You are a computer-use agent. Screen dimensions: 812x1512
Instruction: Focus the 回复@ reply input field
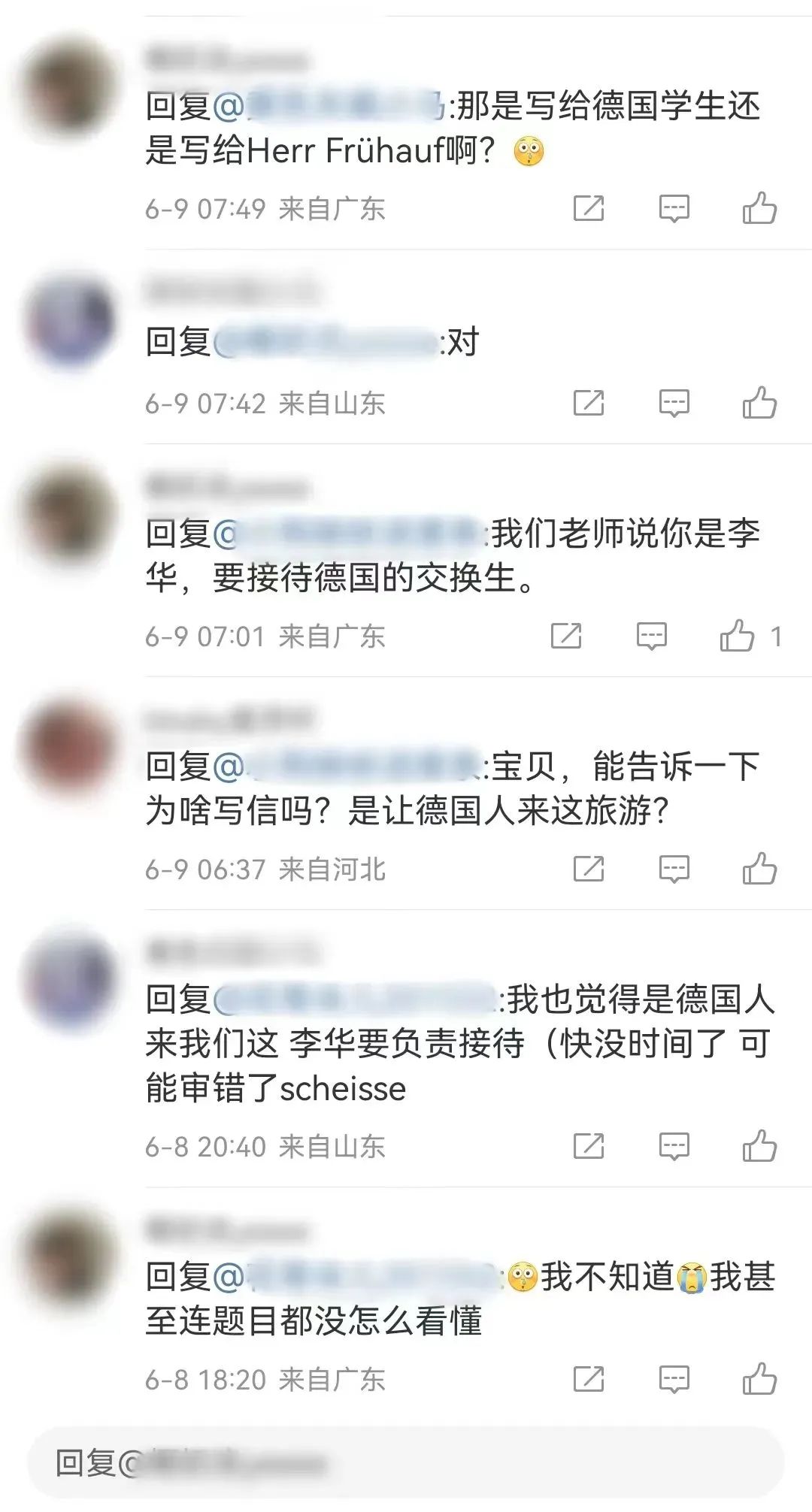click(x=406, y=1462)
